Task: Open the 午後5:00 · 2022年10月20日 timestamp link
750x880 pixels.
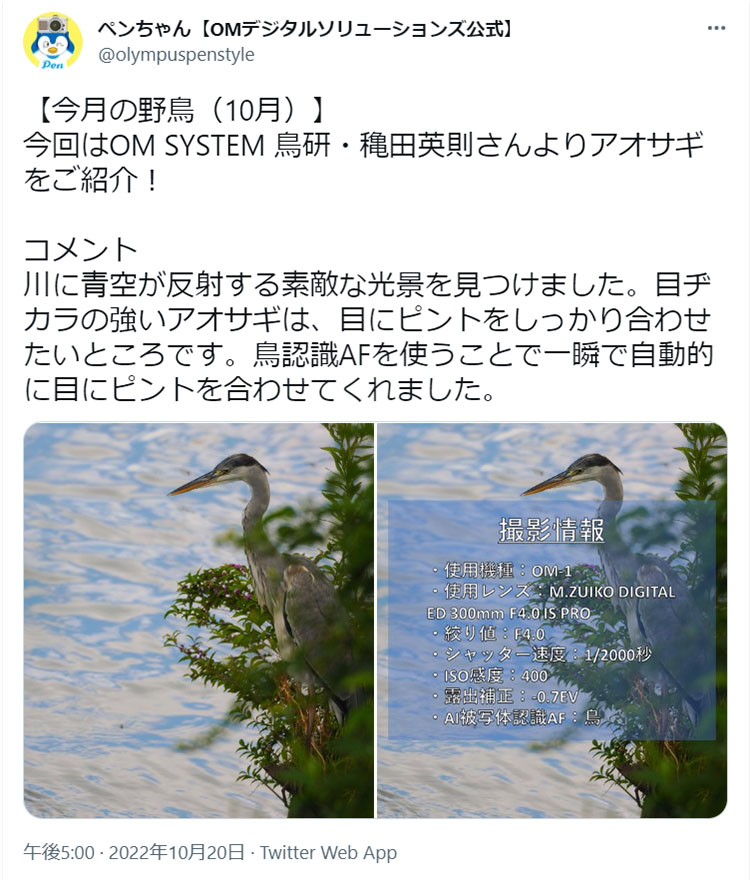Action: tap(134, 853)
